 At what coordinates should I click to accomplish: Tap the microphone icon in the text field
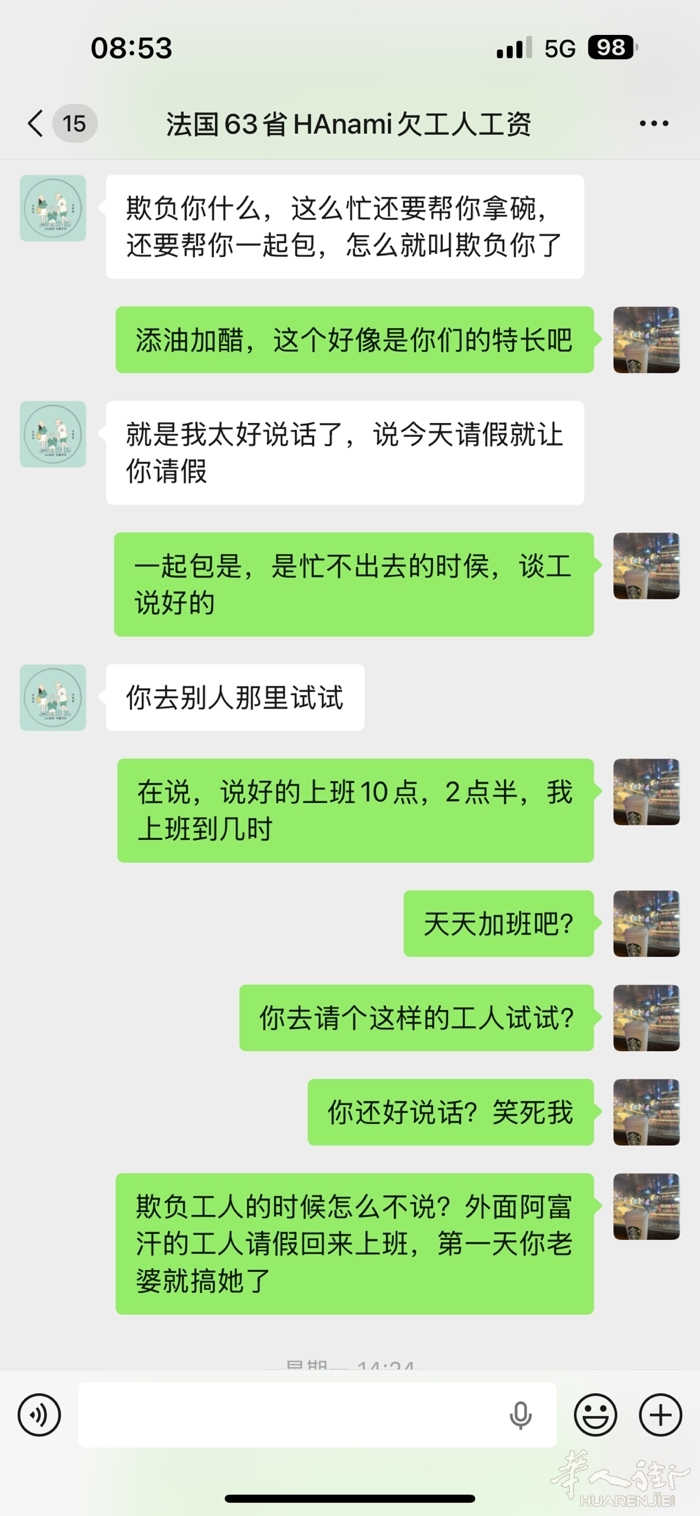pyautogui.click(x=520, y=1415)
